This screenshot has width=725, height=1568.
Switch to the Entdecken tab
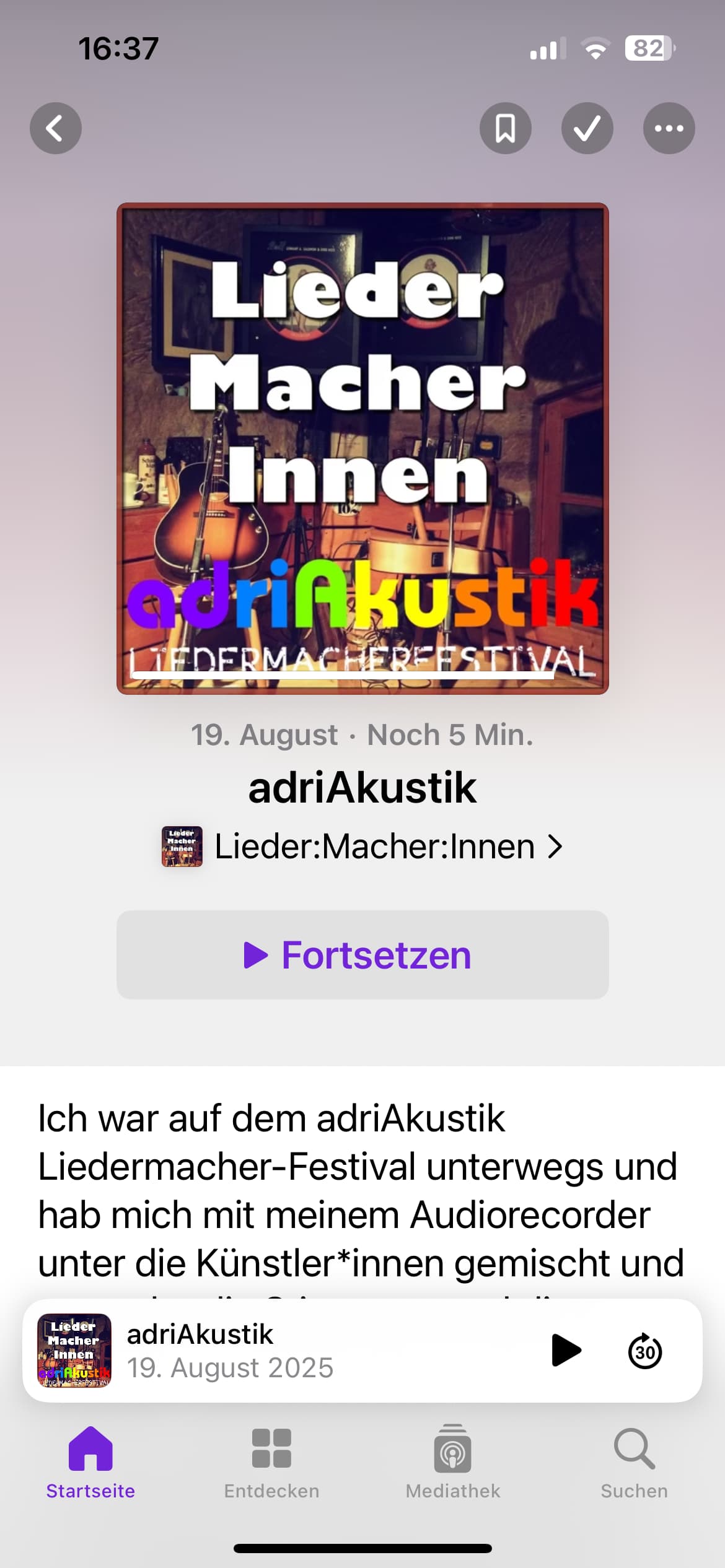click(271, 1462)
